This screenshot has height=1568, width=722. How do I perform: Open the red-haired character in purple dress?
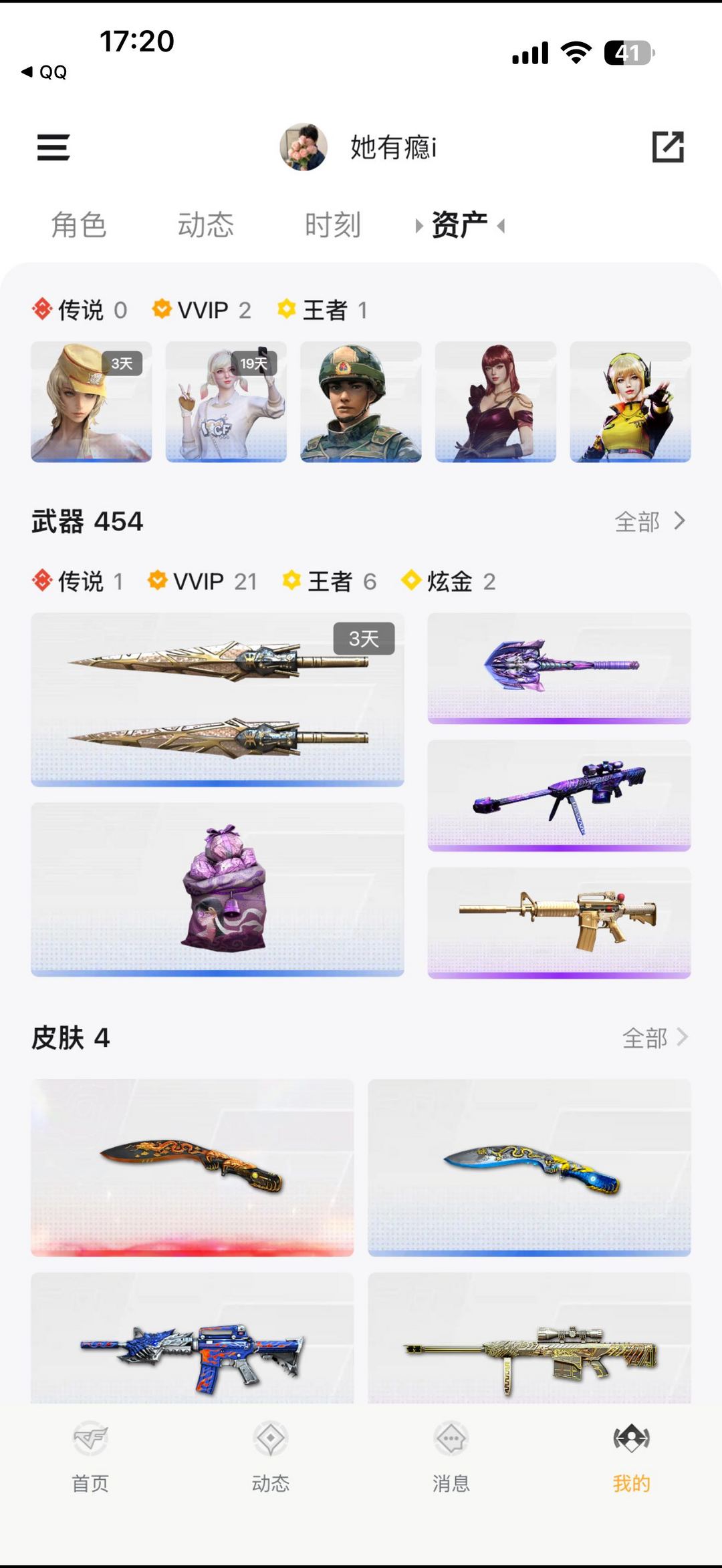pos(495,402)
